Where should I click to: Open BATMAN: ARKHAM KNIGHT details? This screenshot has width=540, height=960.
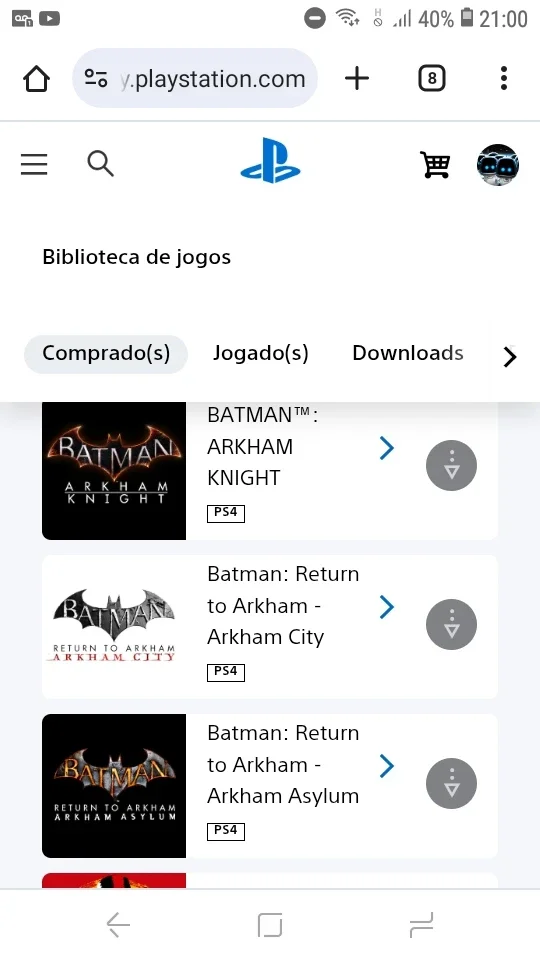click(x=387, y=448)
